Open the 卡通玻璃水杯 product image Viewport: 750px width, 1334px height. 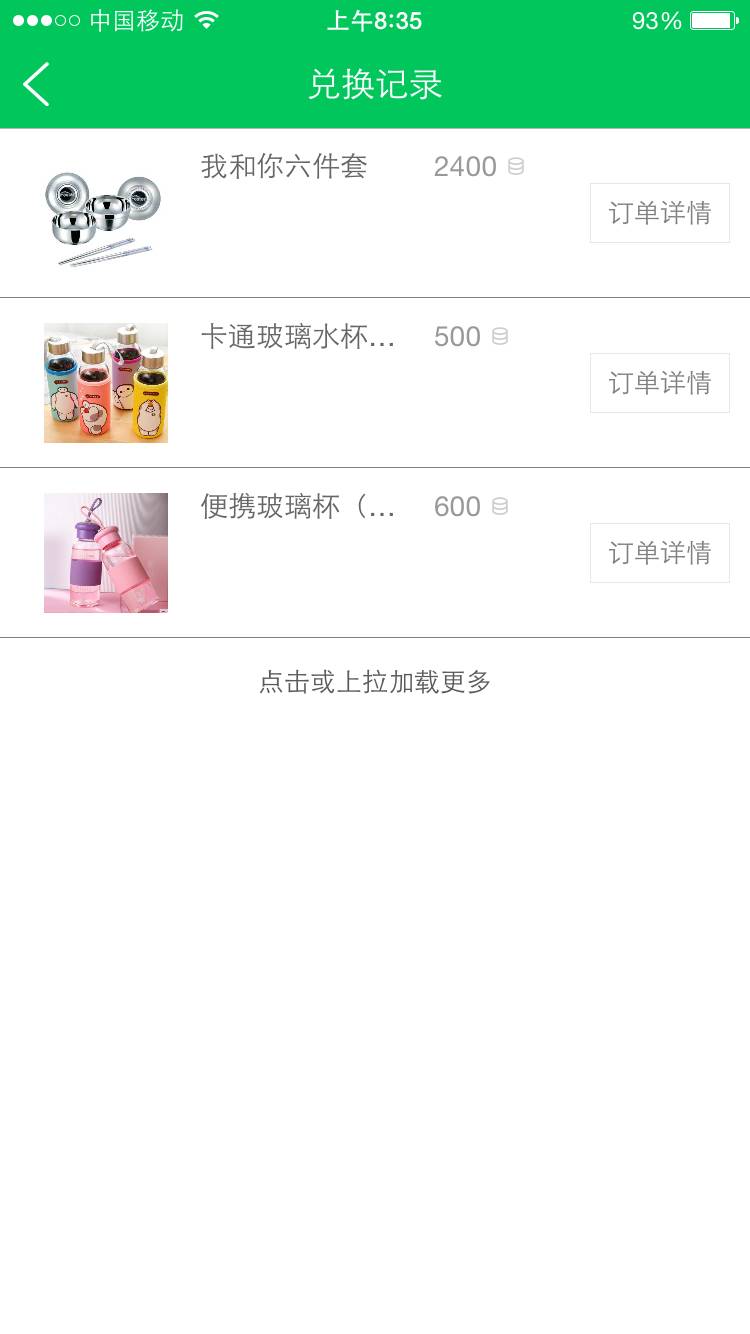[x=106, y=383]
